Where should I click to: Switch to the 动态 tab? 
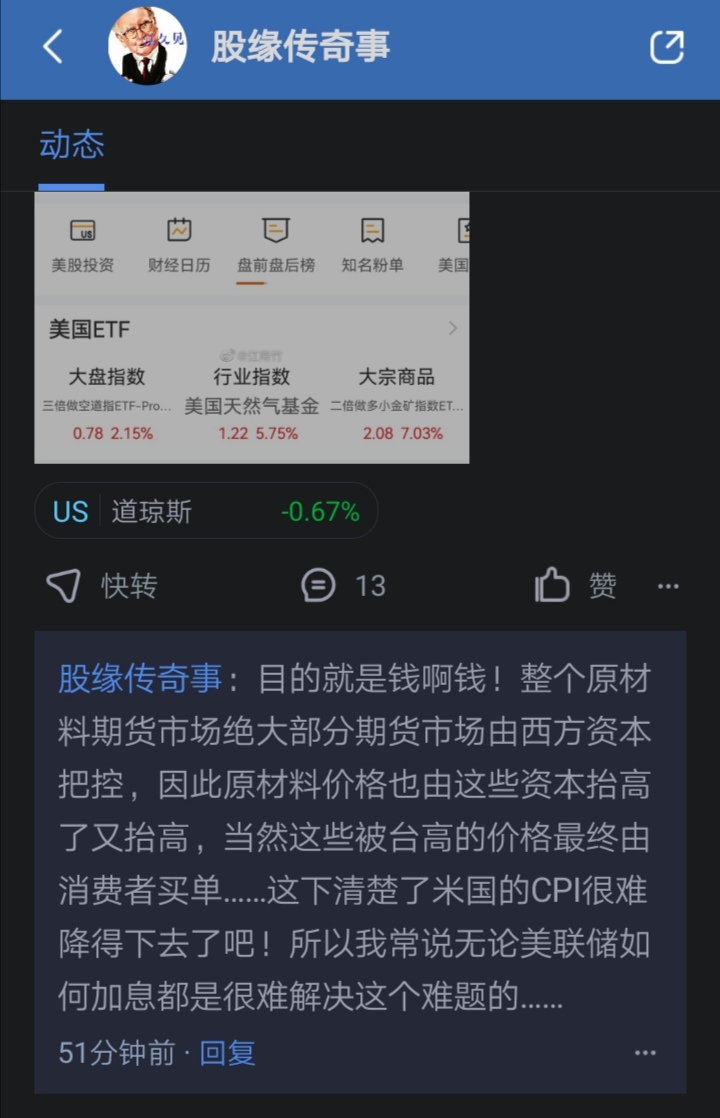point(71,146)
